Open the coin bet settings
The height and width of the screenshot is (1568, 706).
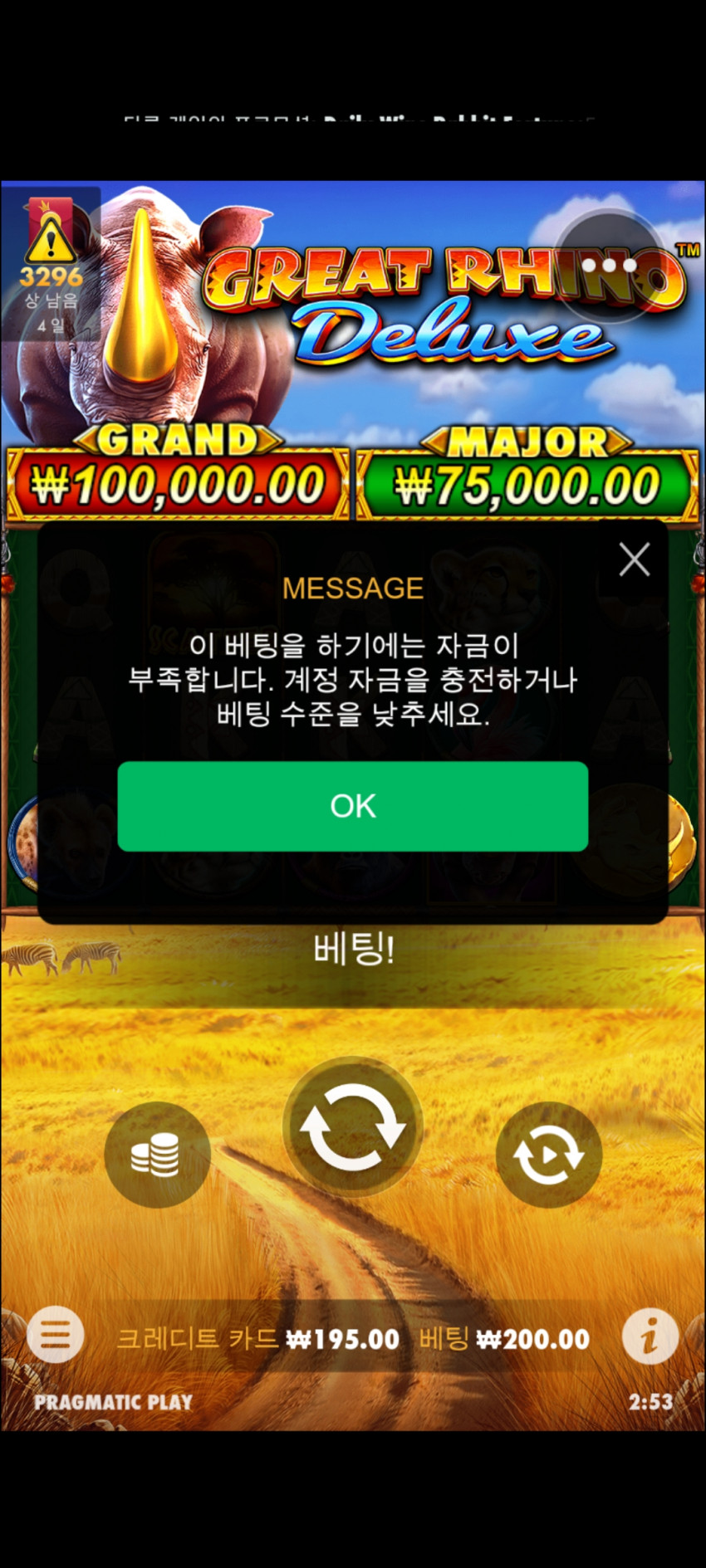pyautogui.click(x=157, y=1154)
